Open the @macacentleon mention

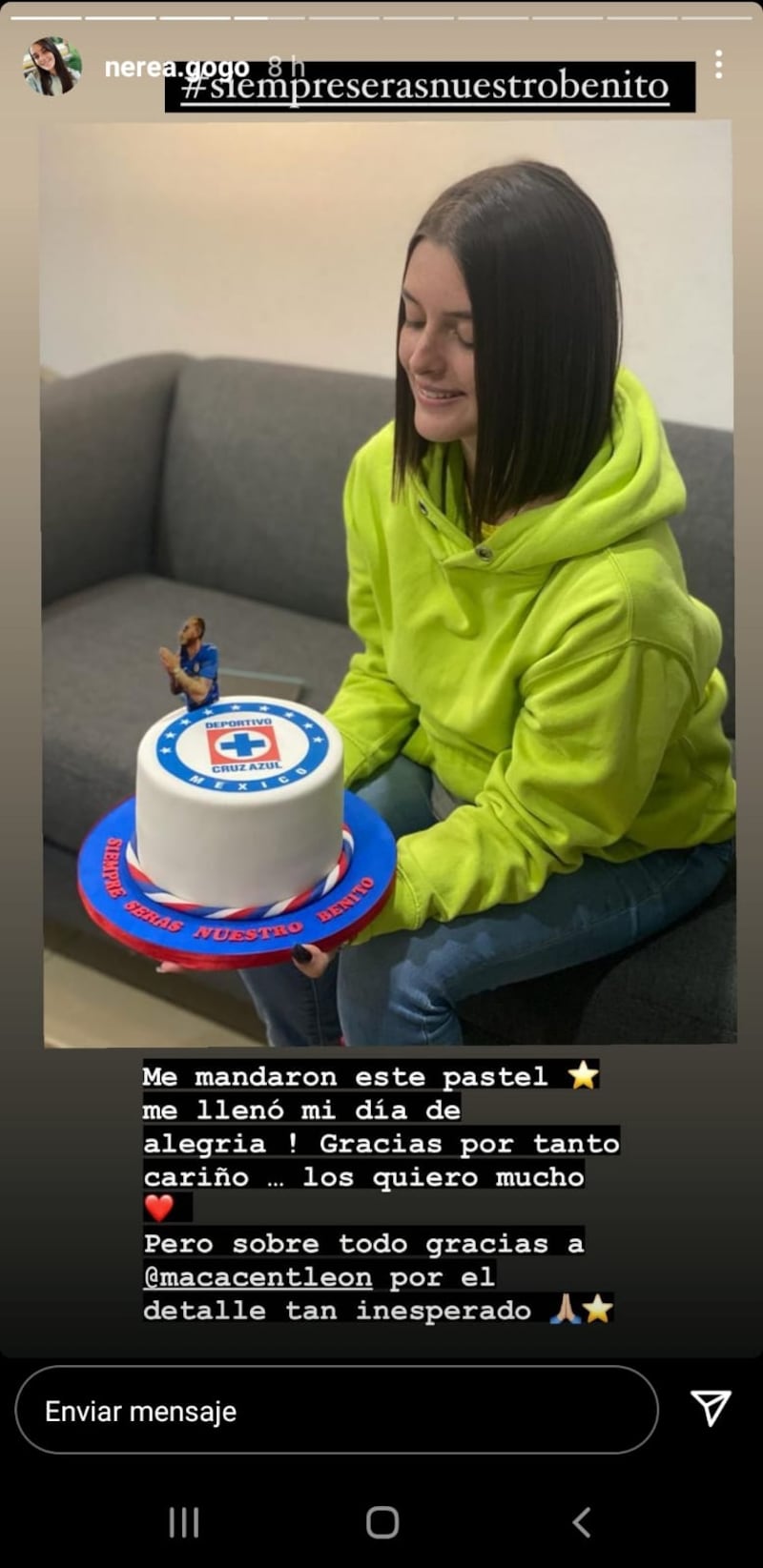(x=258, y=1277)
